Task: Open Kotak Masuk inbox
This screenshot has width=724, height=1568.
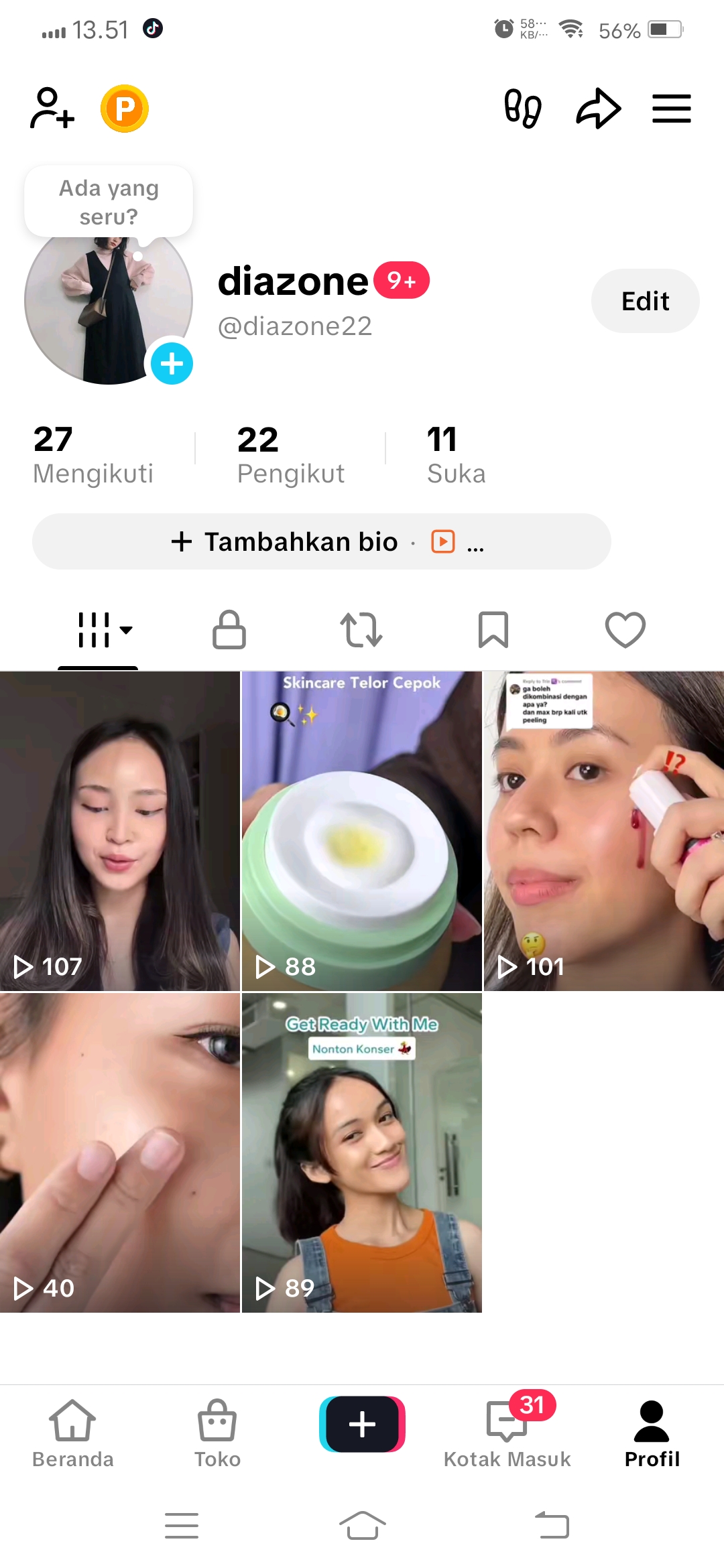Action: click(507, 1433)
